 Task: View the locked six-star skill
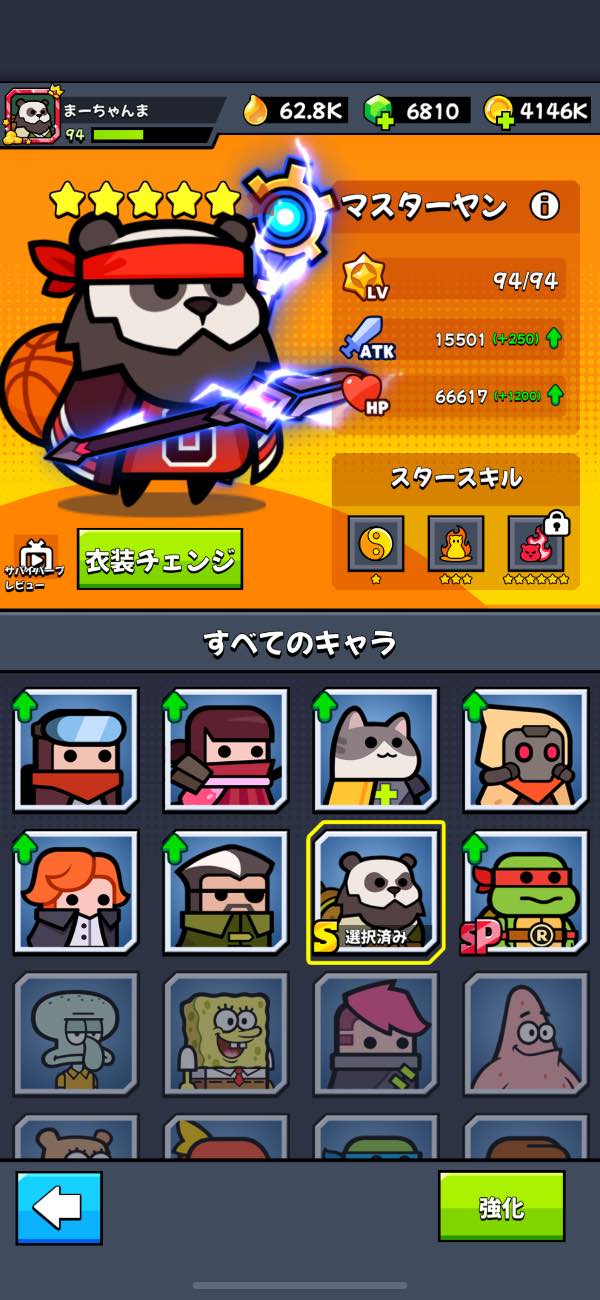click(x=536, y=543)
